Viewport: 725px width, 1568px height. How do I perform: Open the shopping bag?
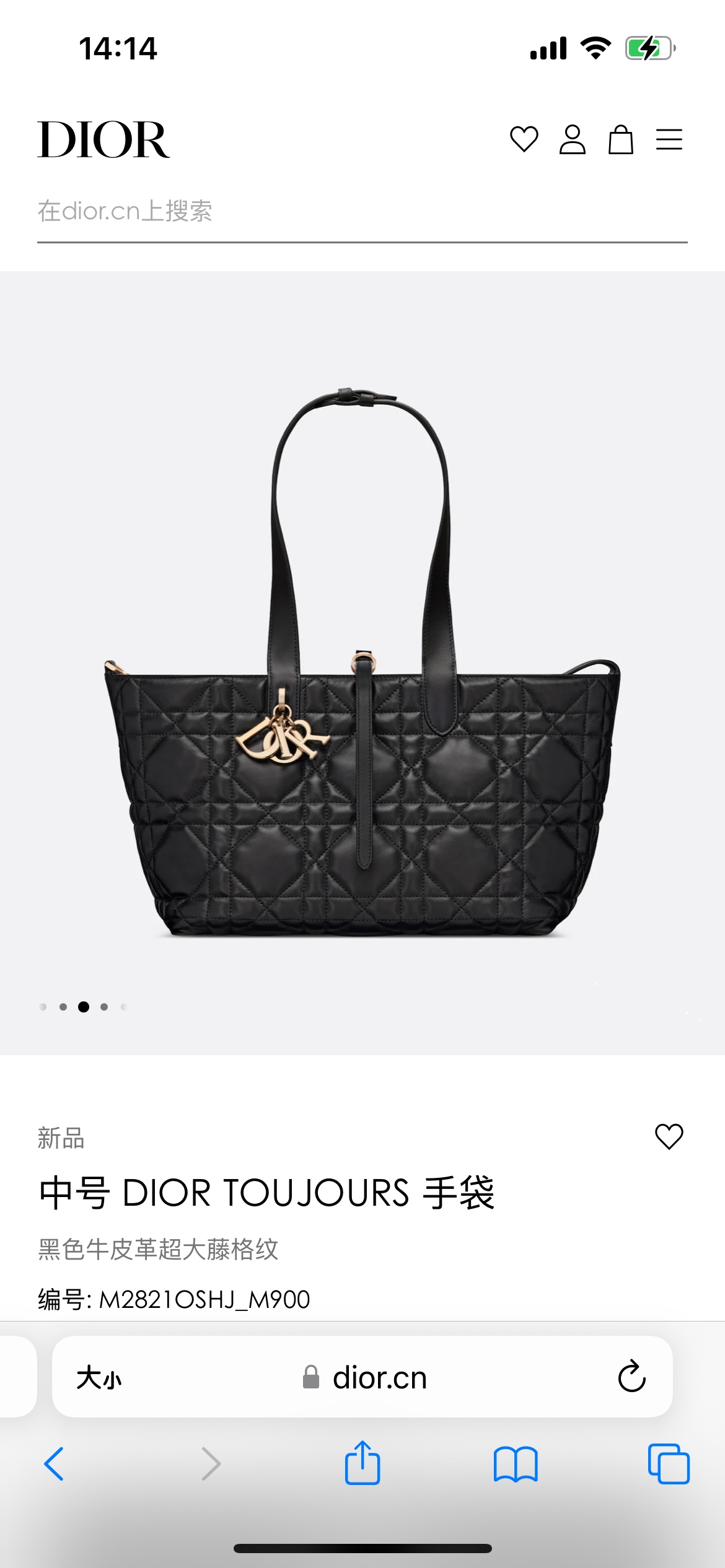(620, 139)
